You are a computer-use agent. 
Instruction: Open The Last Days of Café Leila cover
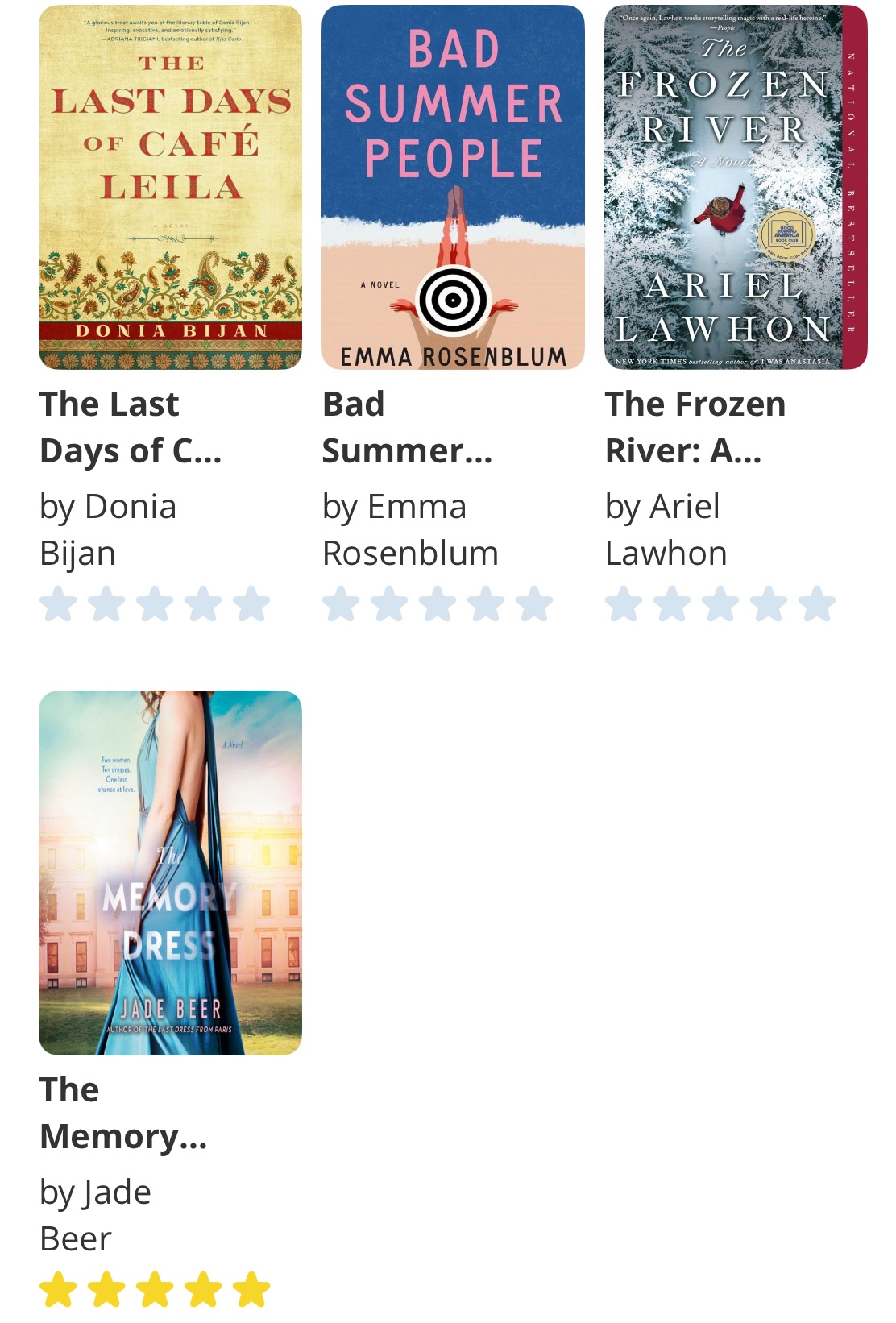click(x=170, y=187)
